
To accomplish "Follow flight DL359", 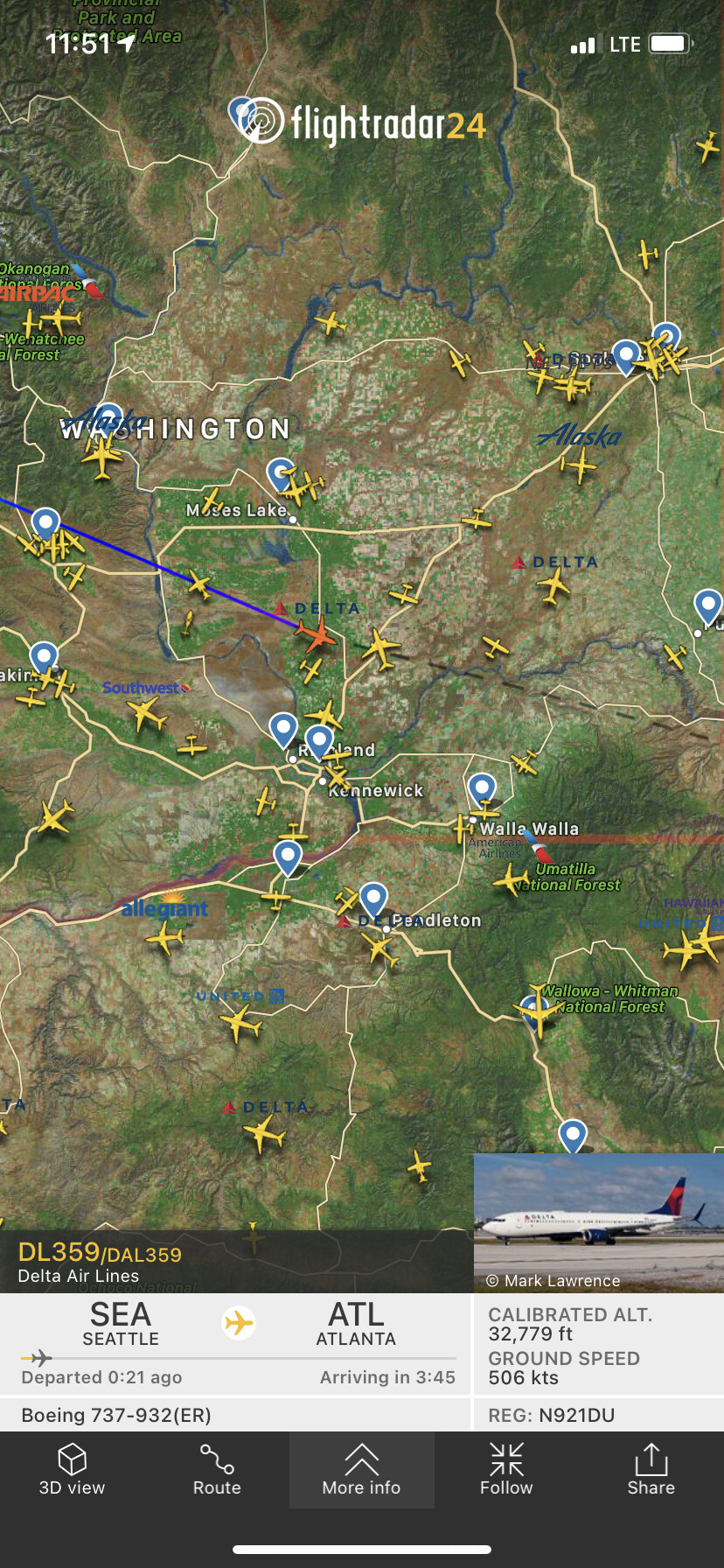I will (506, 1470).
